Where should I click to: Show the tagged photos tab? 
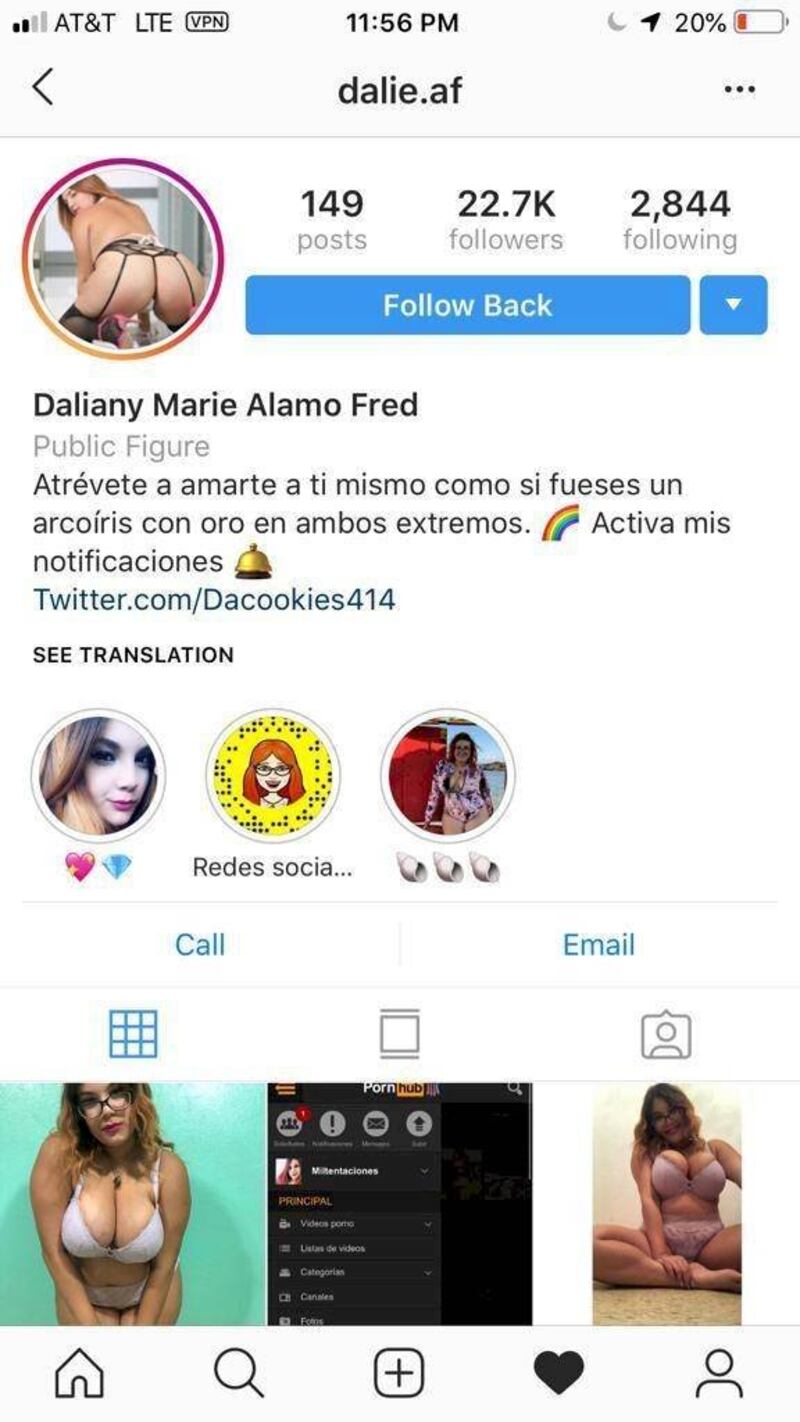(x=666, y=1034)
